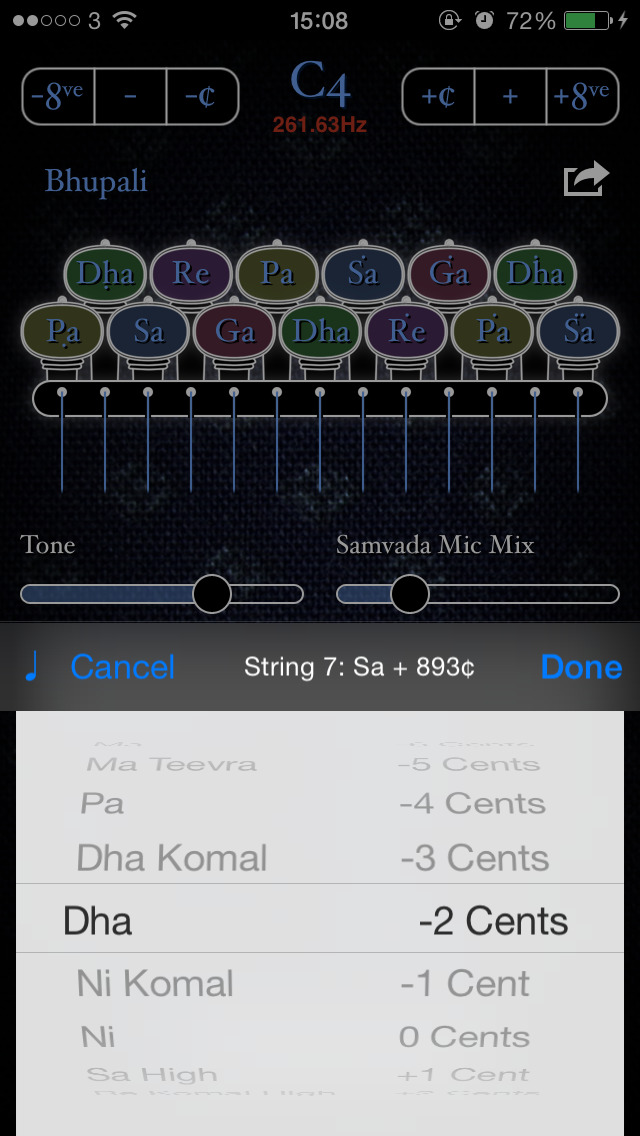Increase tuning by one cent
Image resolution: width=640 pixels, height=1136 pixels.
438,96
